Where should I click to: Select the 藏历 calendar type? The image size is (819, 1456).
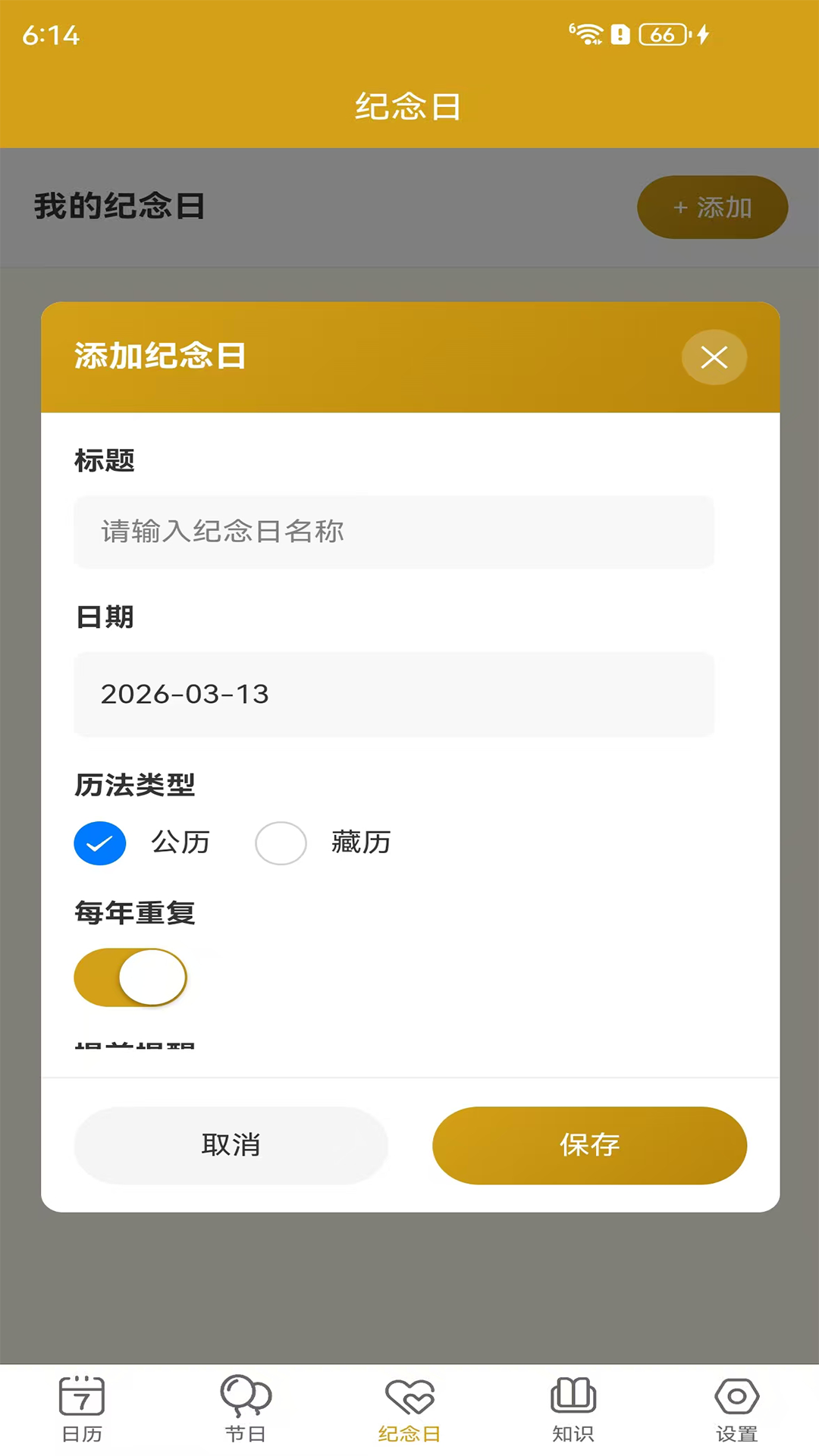pyautogui.click(x=281, y=843)
